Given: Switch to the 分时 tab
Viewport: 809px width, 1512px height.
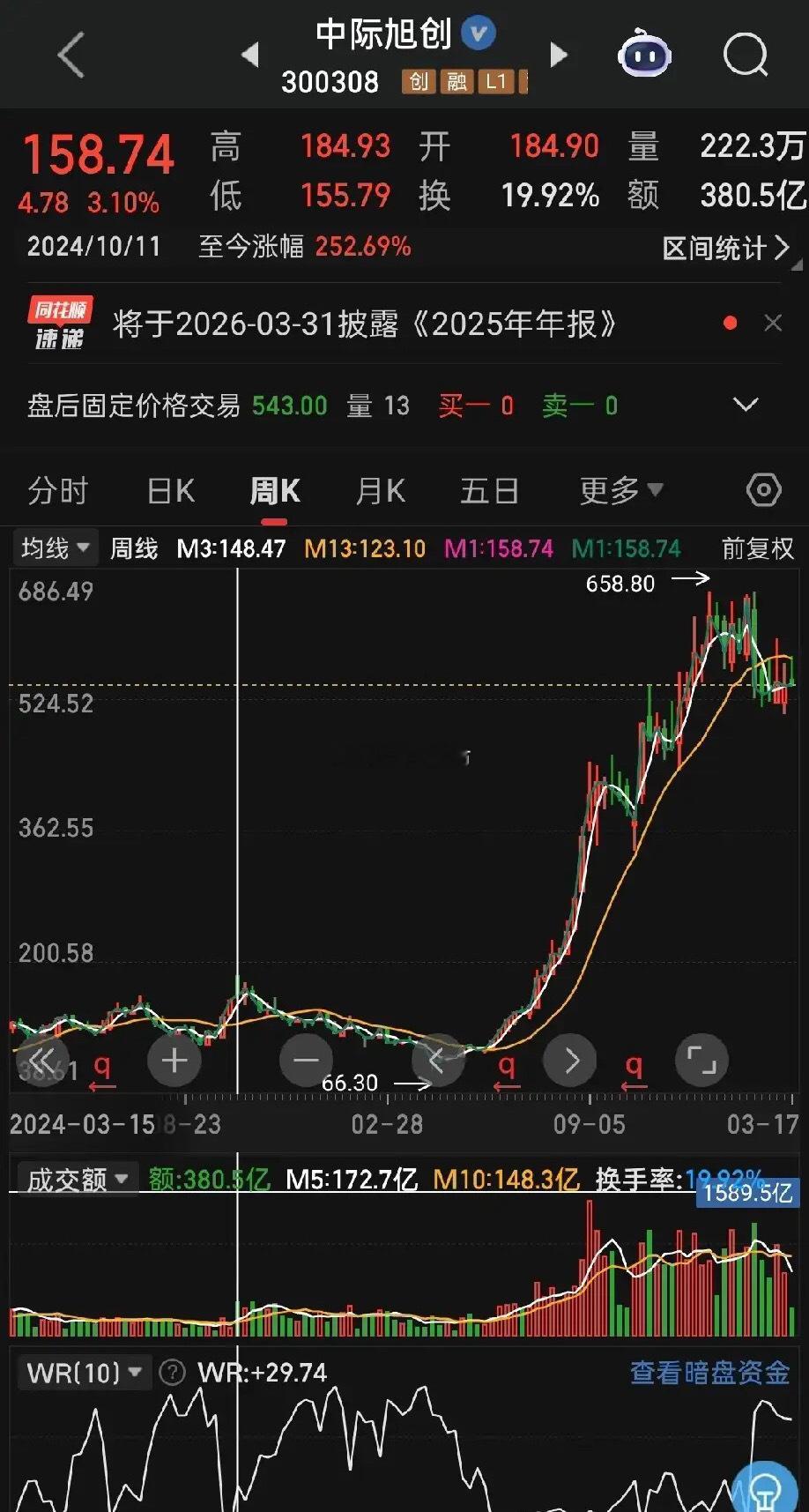Looking at the screenshot, I should click(x=57, y=490).
